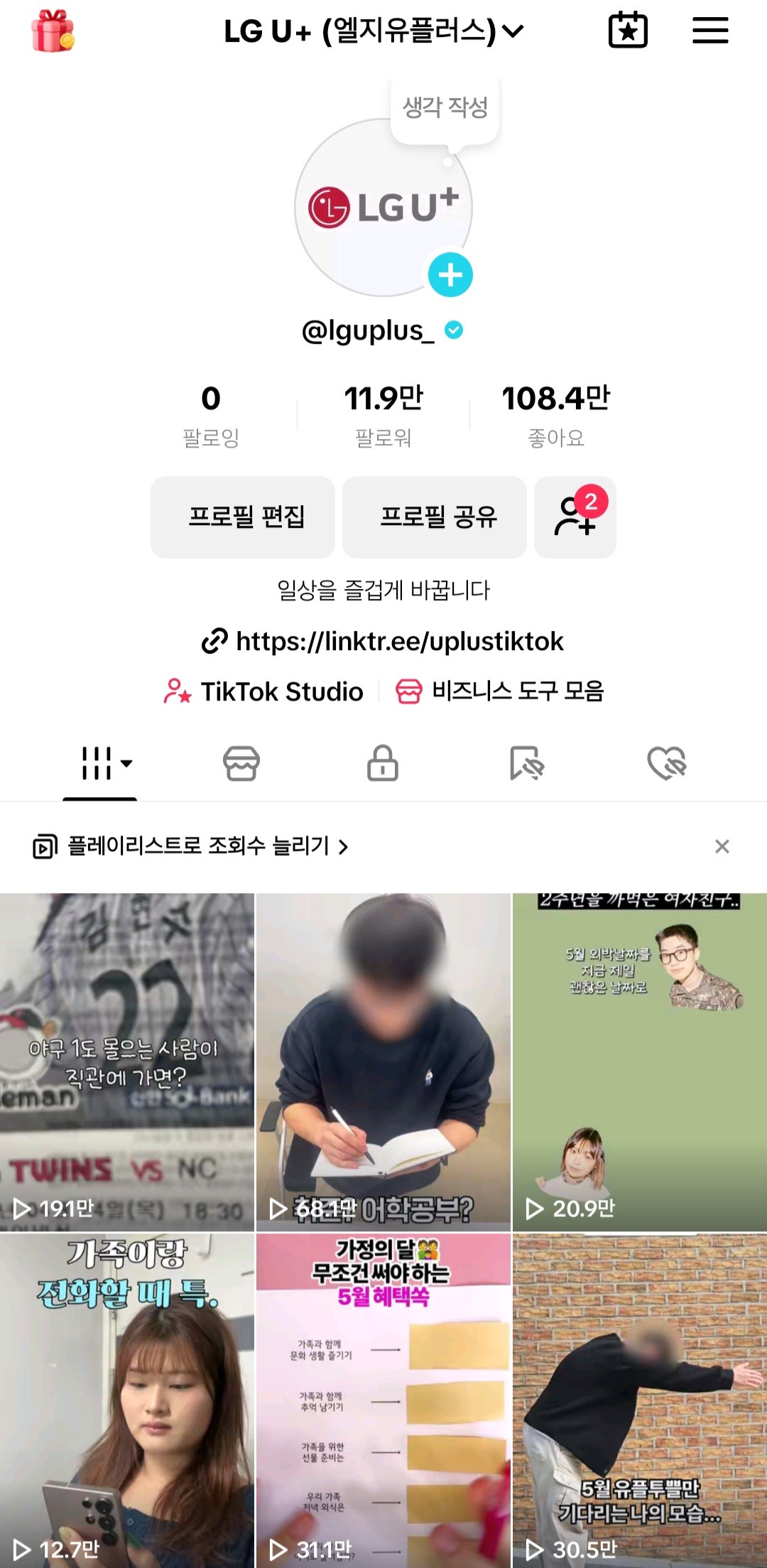Open 비즈니스 도구 모음 business tools
The height and width of the screenshot is (1568, 767).
[500, 691]
